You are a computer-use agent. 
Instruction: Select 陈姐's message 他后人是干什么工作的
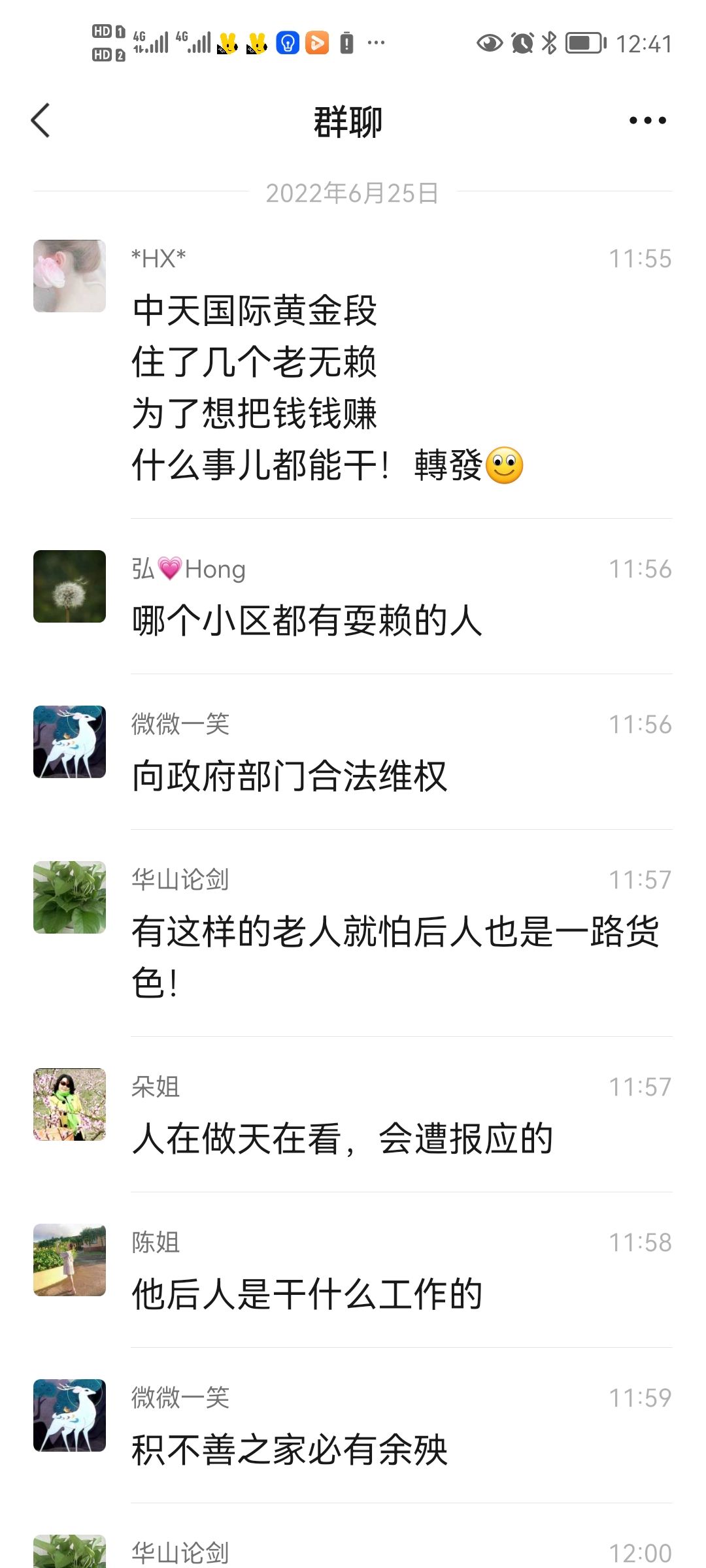pos(307,1294)
